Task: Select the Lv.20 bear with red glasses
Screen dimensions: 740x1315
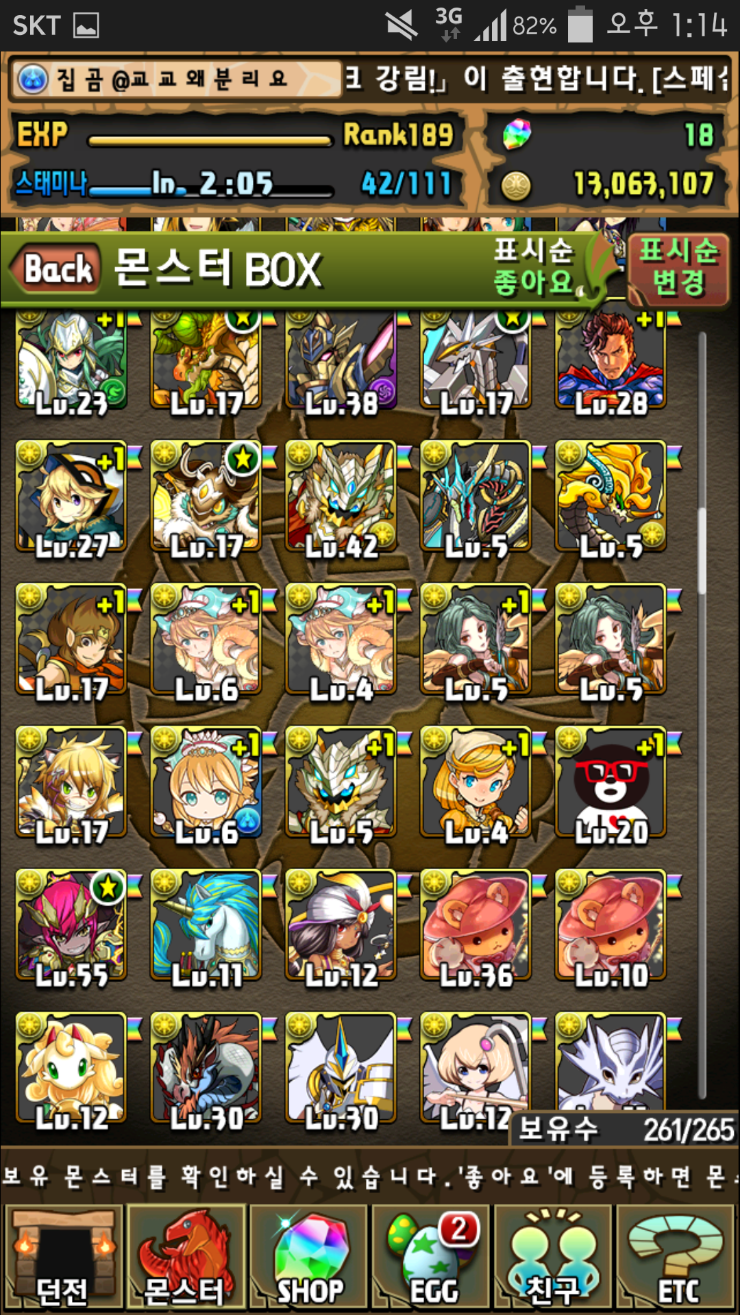Action: (x=611, y=783)
